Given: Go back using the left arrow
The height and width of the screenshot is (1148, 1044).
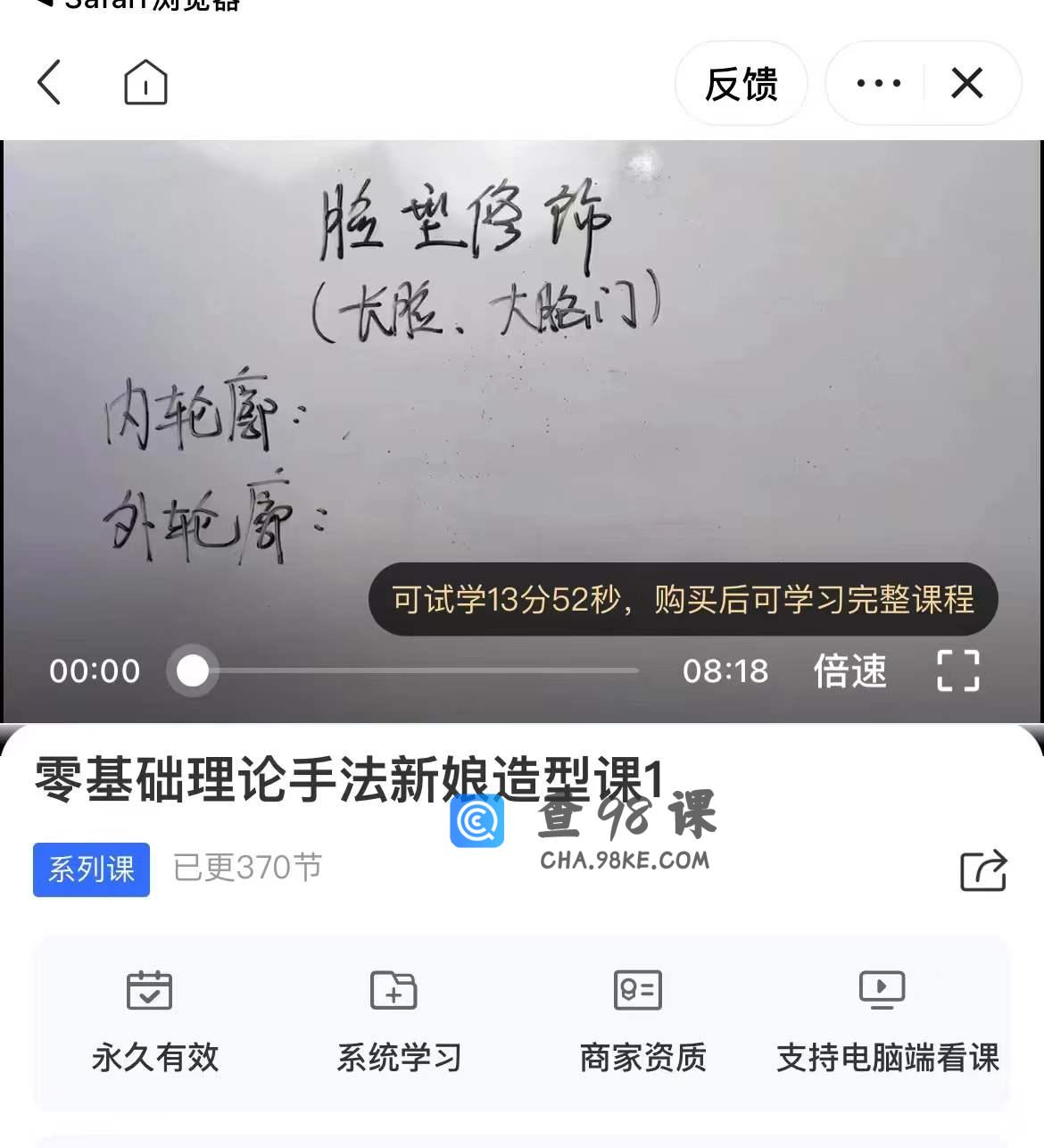Looking at the screenshot, I should pyautogui.click(x=50, y=83).
